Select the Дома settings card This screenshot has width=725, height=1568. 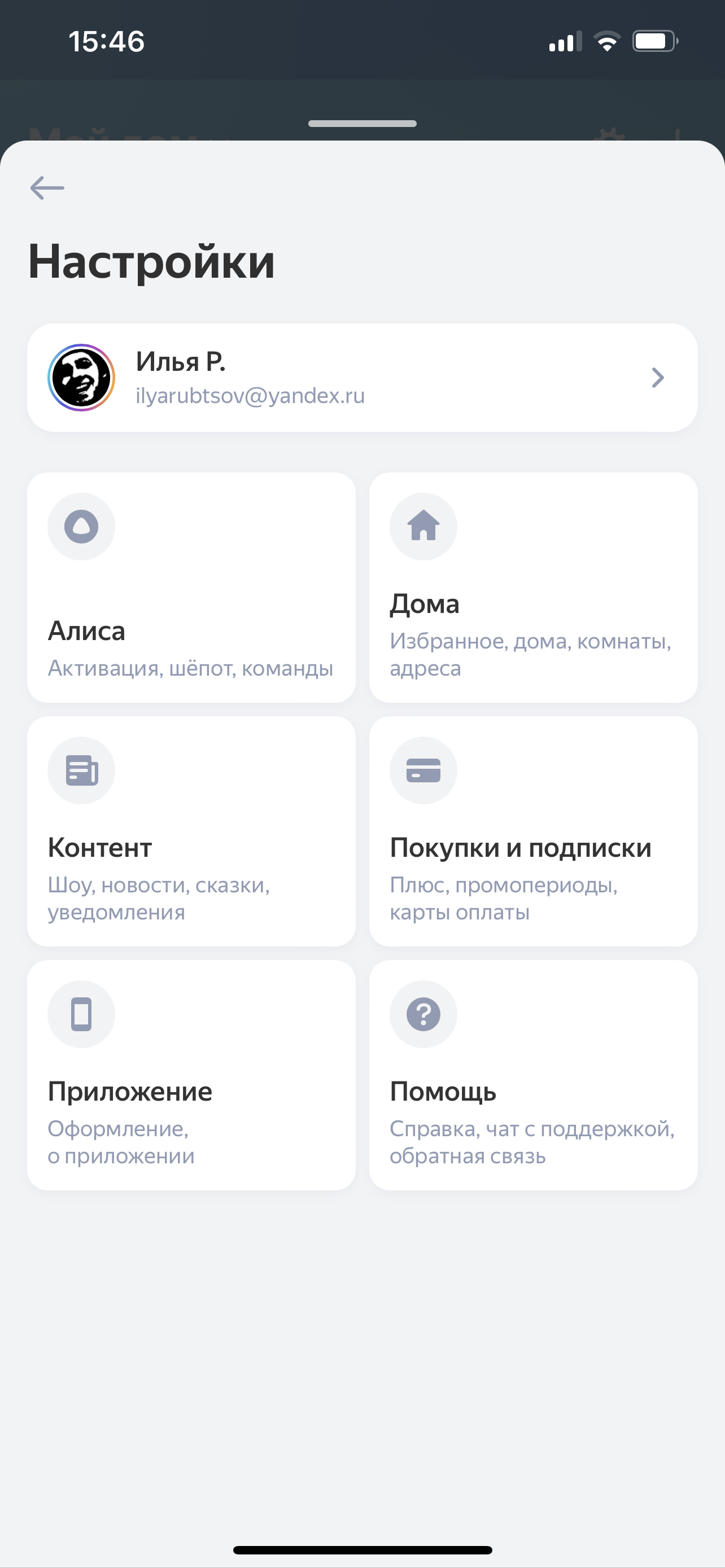(x=533, y=588)
